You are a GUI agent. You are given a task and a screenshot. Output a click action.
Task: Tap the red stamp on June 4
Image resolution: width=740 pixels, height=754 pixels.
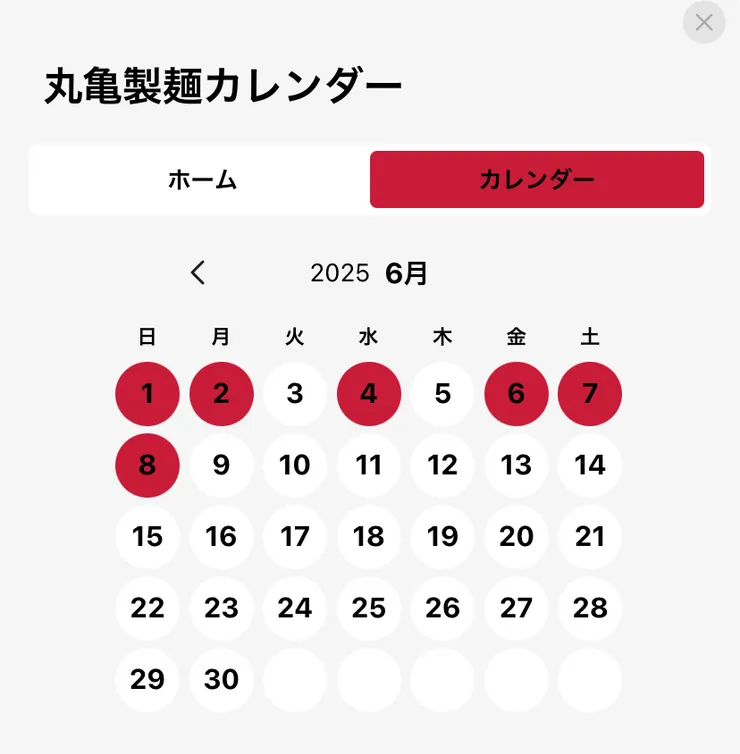click(x=369, y=393)
